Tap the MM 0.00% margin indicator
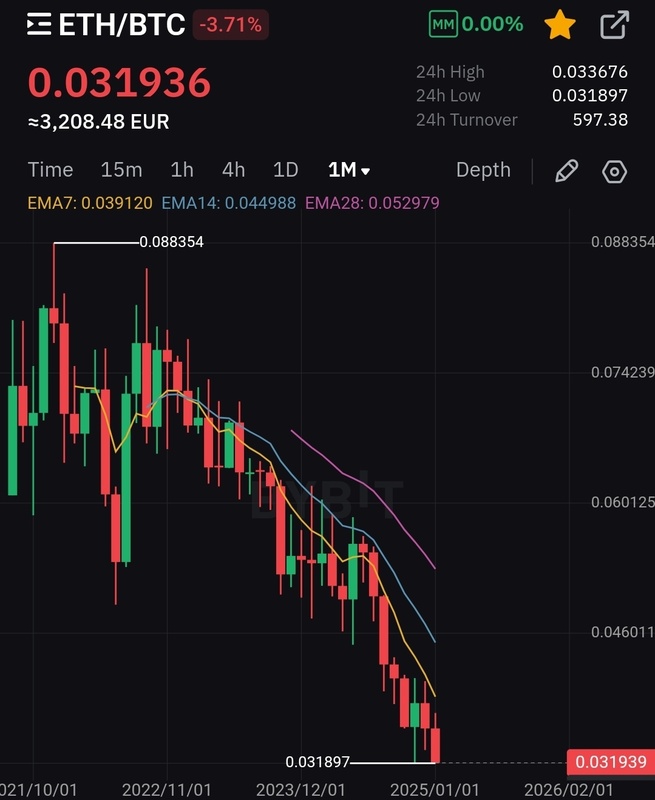 click(x=475, y=25)
